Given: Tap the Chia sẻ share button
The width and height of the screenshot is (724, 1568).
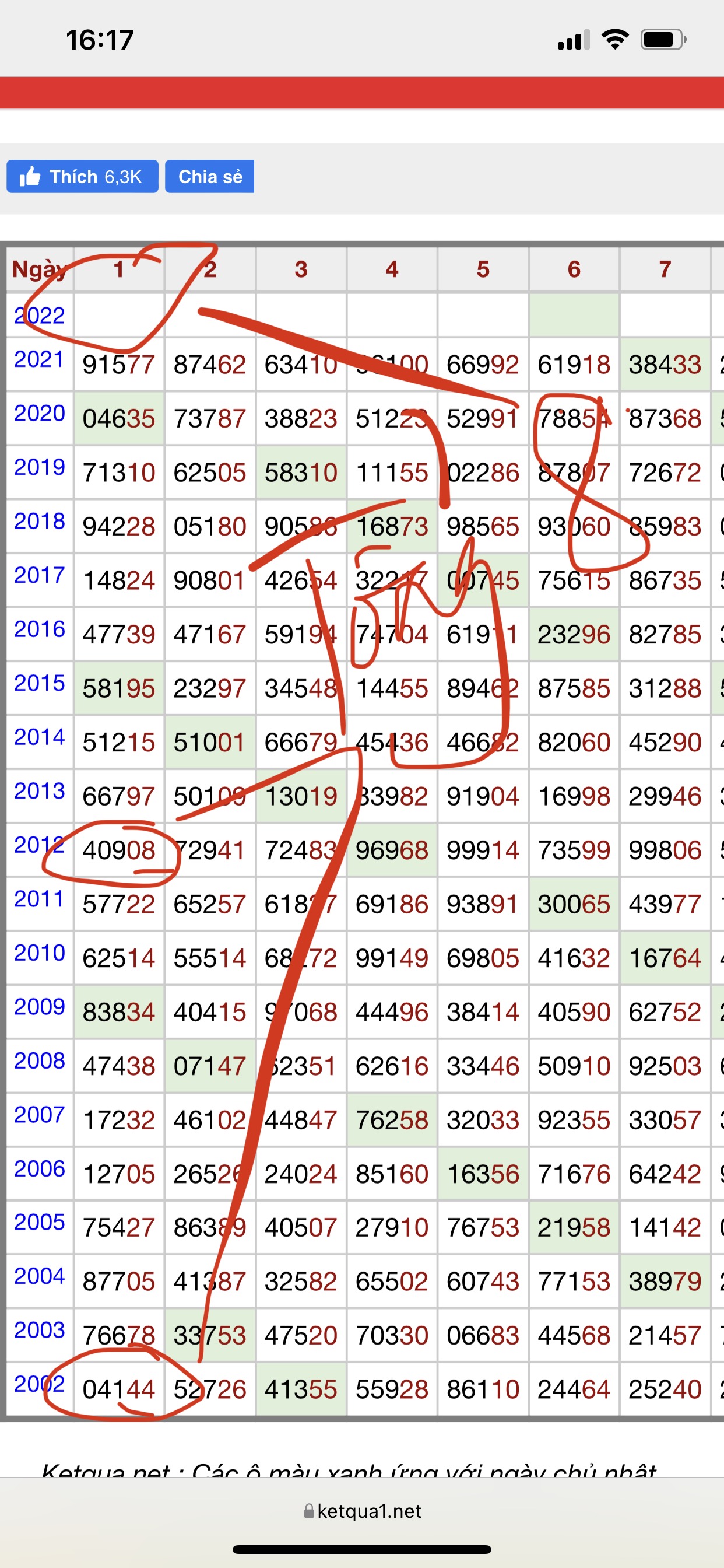Looking at the screenshot, I should 209,177.
